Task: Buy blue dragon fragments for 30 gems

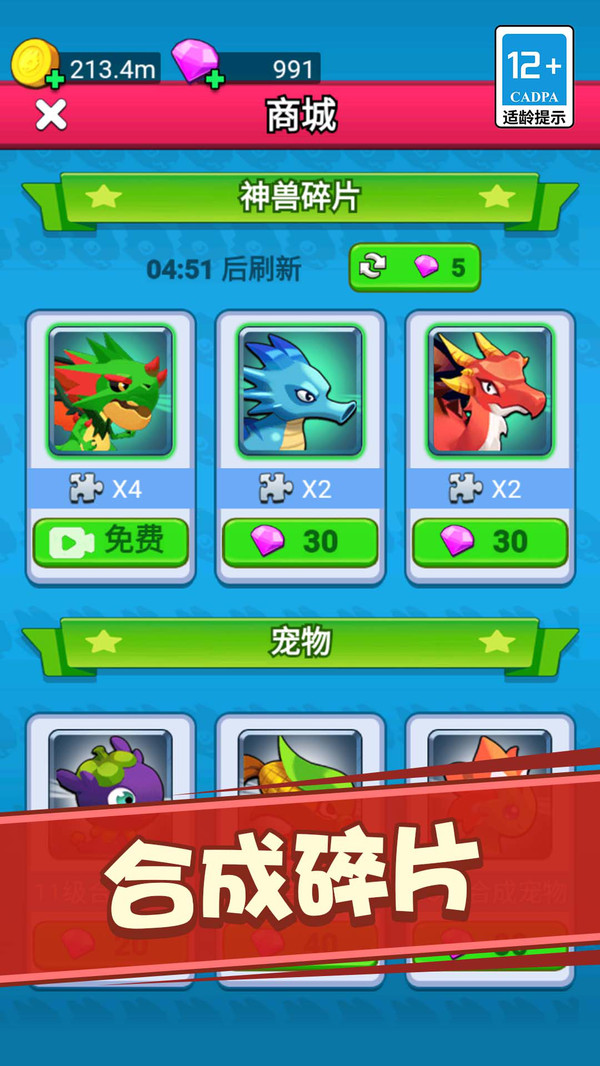Action: coord(300,542)
